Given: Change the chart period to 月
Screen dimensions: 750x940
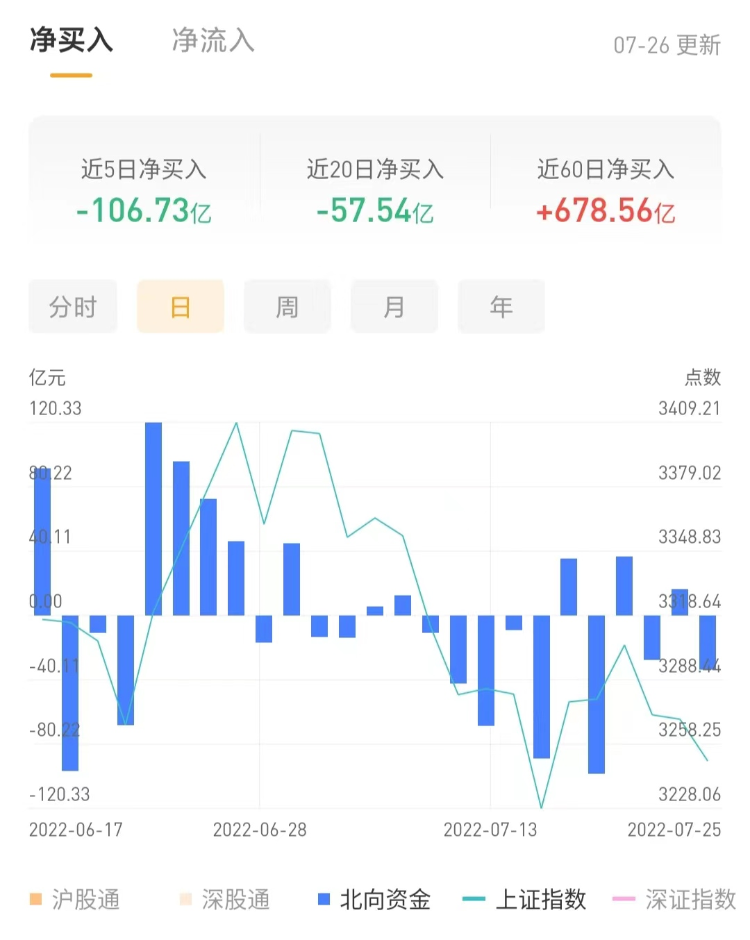Looking at the screenshot, I should (394, 306).
